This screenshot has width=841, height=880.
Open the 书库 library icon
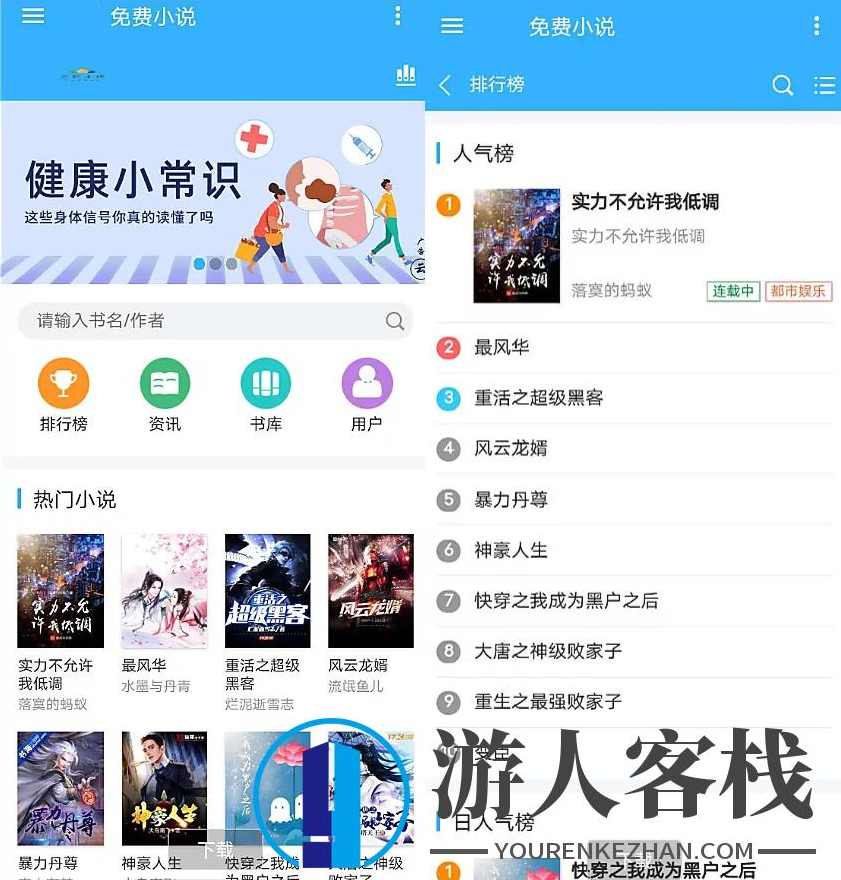point(265,383)
